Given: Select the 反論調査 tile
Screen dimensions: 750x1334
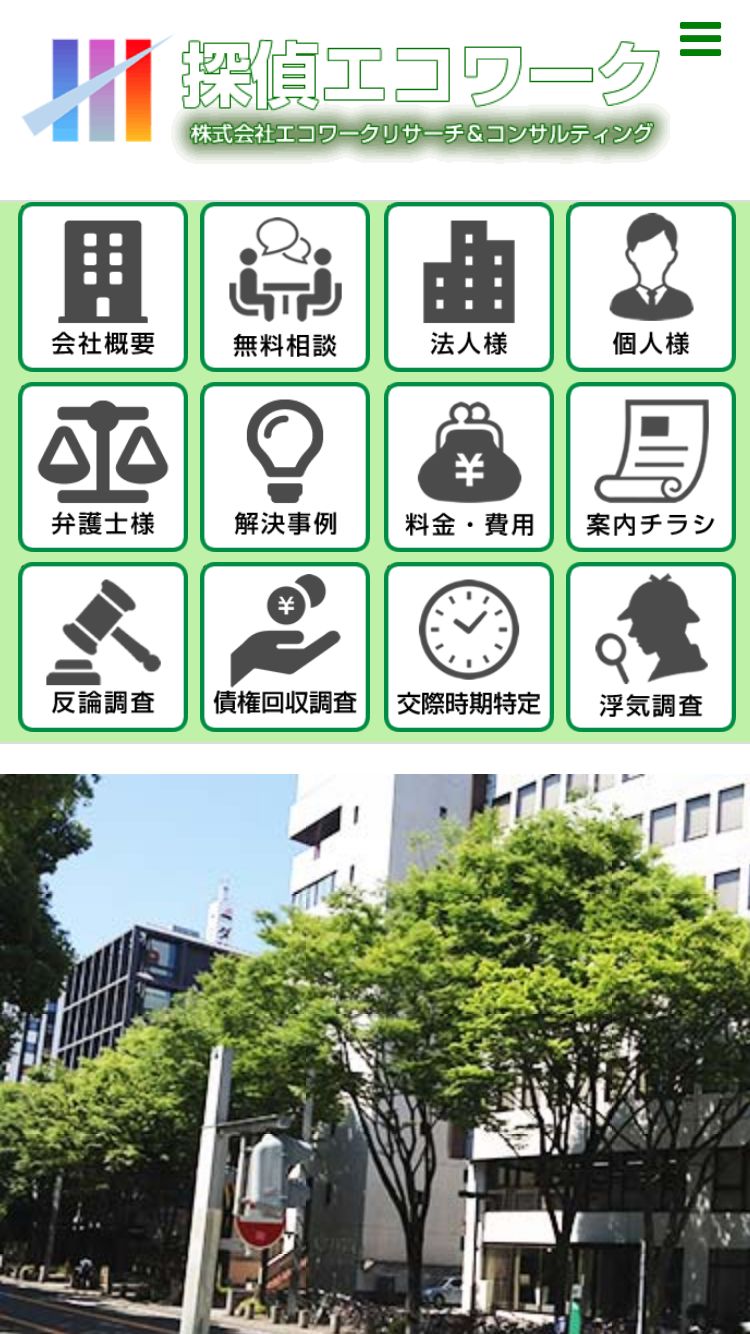Looking at the screenshot, I should tap(103, 647).
